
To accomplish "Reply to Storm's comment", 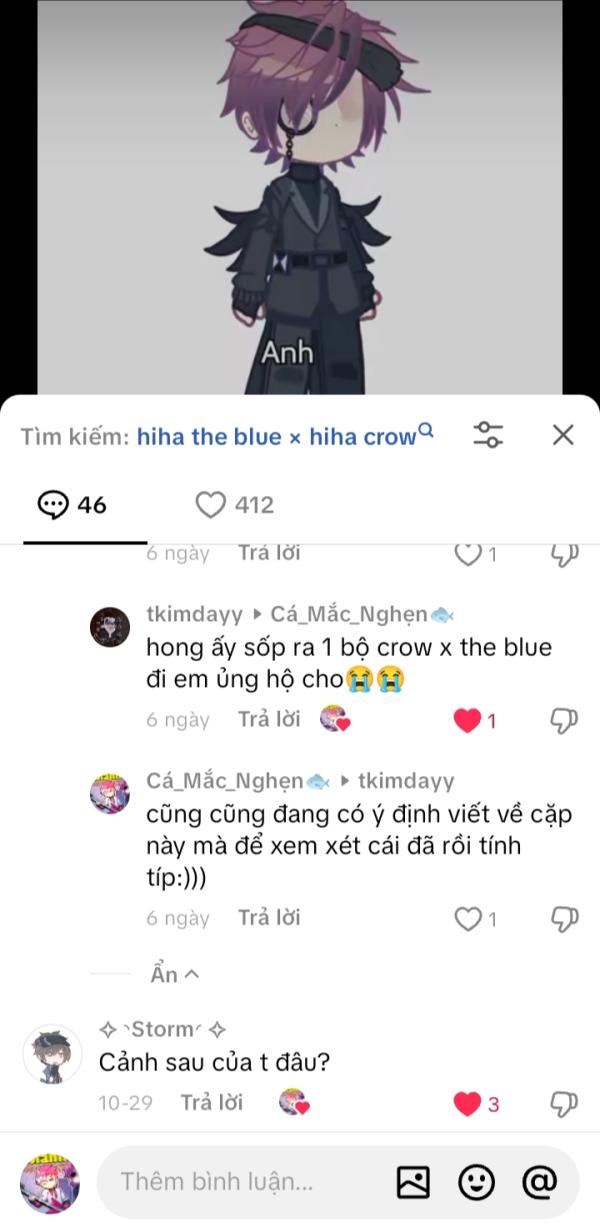I will pyautogui.click(x=212, y=1102).
